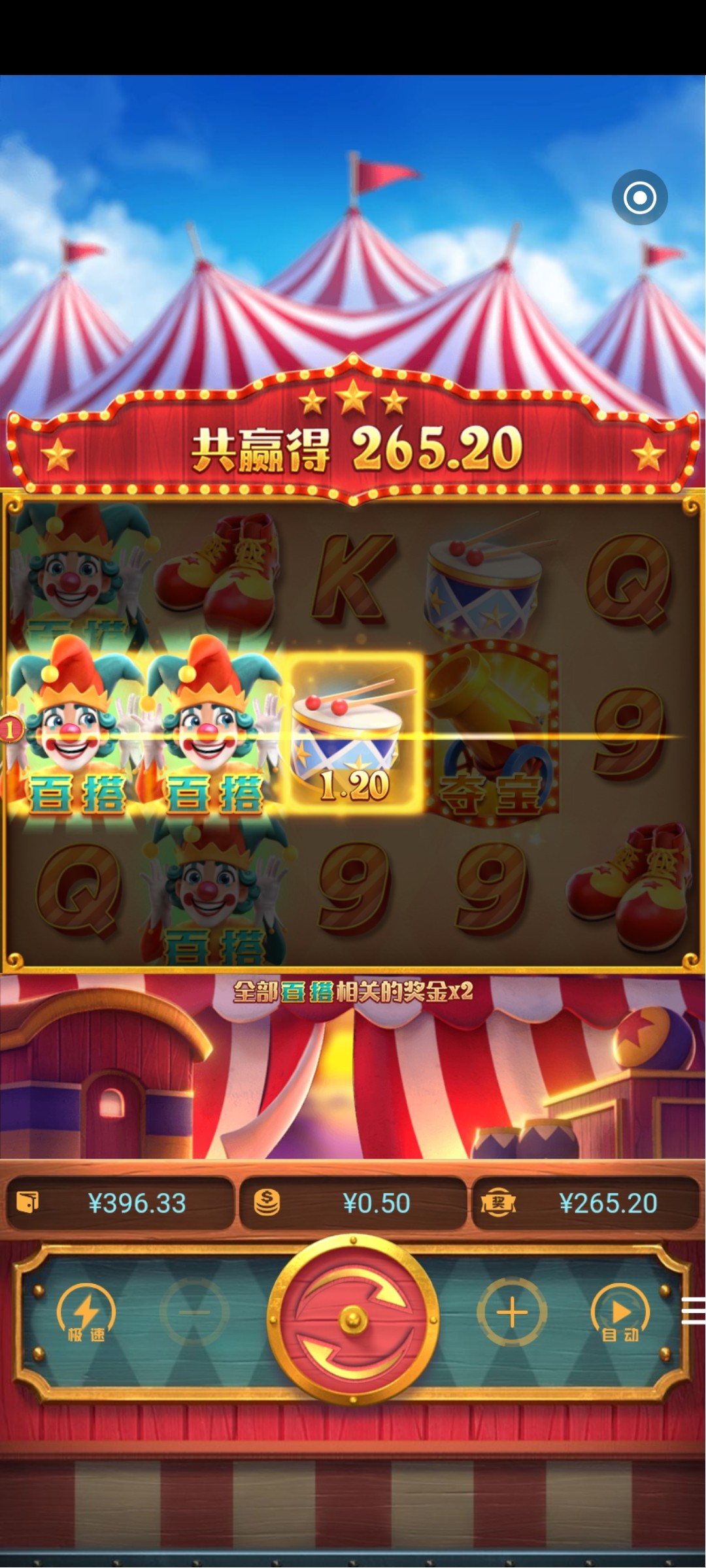Viewport: 706px width, 1568px height.
Task: Open the win amount ¥265.20 panel
Action: click(586, 1203)
